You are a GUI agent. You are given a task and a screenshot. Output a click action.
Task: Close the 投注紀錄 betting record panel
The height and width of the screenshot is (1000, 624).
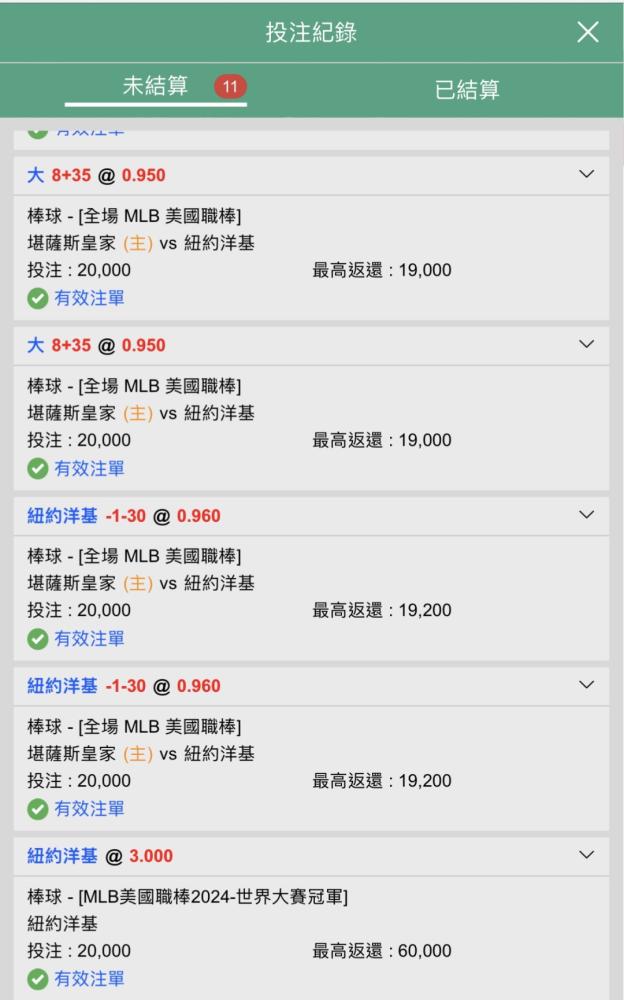(588, 31)
